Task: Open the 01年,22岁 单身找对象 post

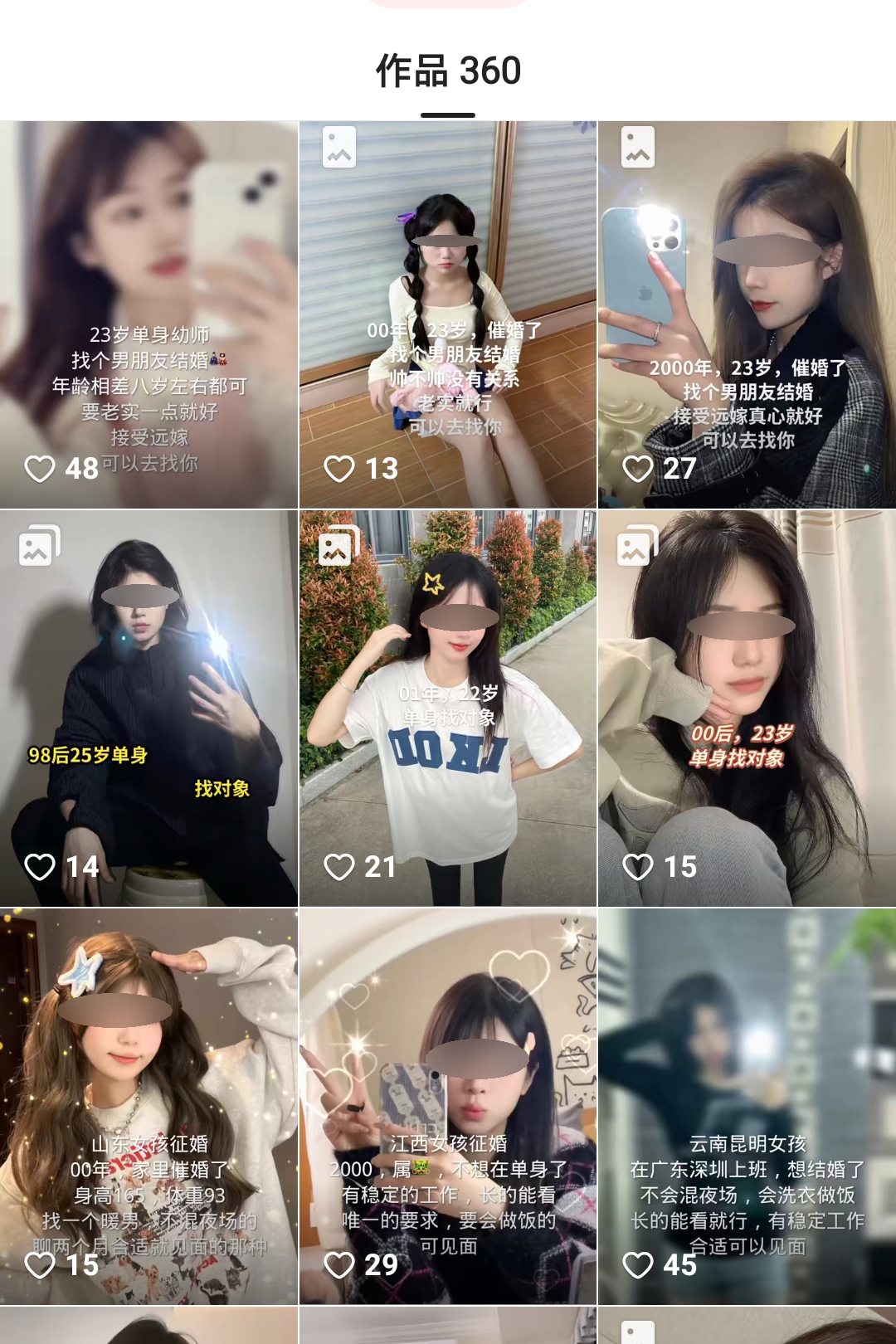Action: 448,708
